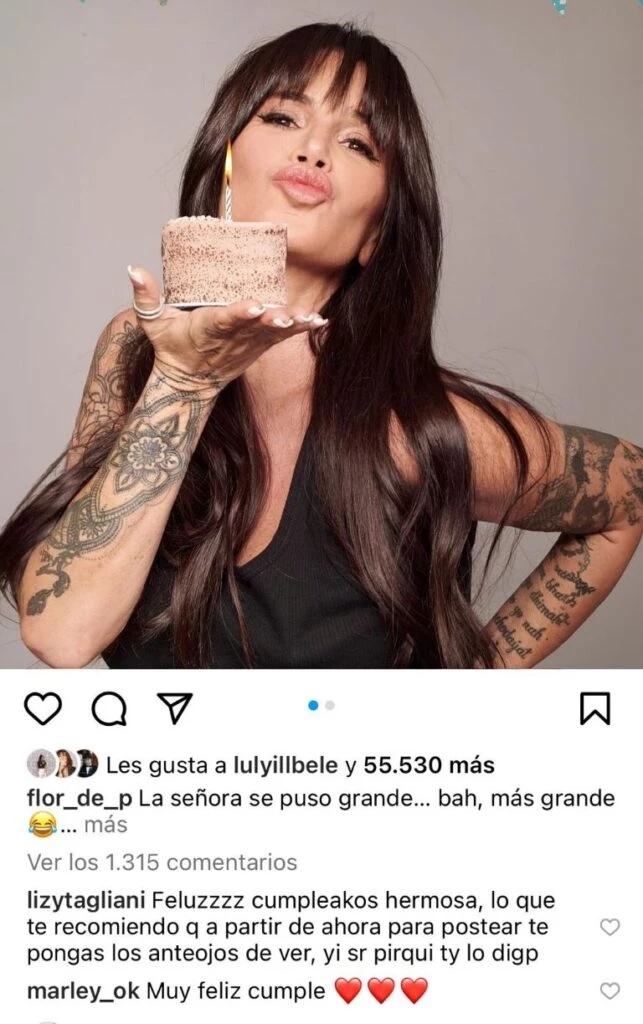Like the post with the heart icon
643x1024 pixels.
click(x=42, y=707)
